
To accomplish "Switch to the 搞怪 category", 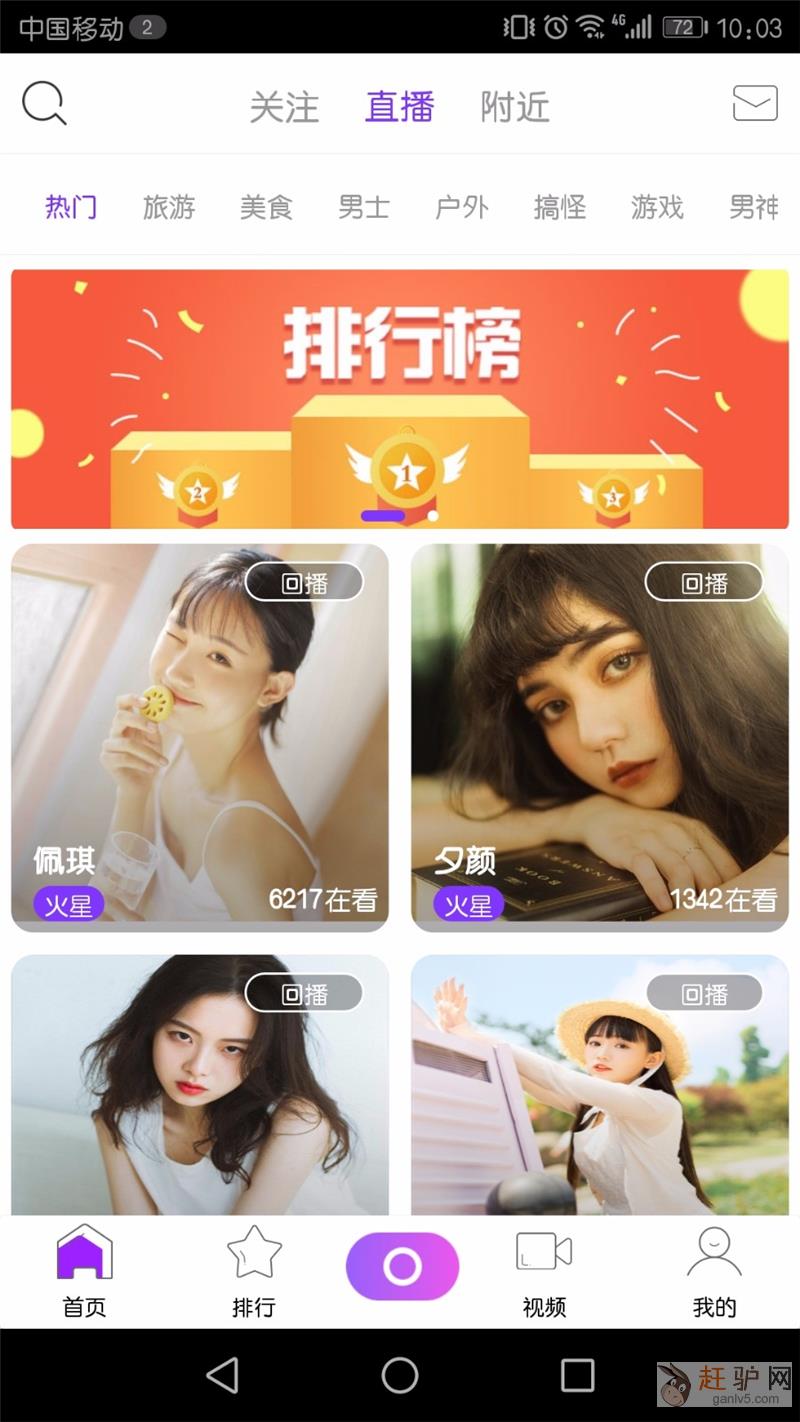I will pos(559,207).
